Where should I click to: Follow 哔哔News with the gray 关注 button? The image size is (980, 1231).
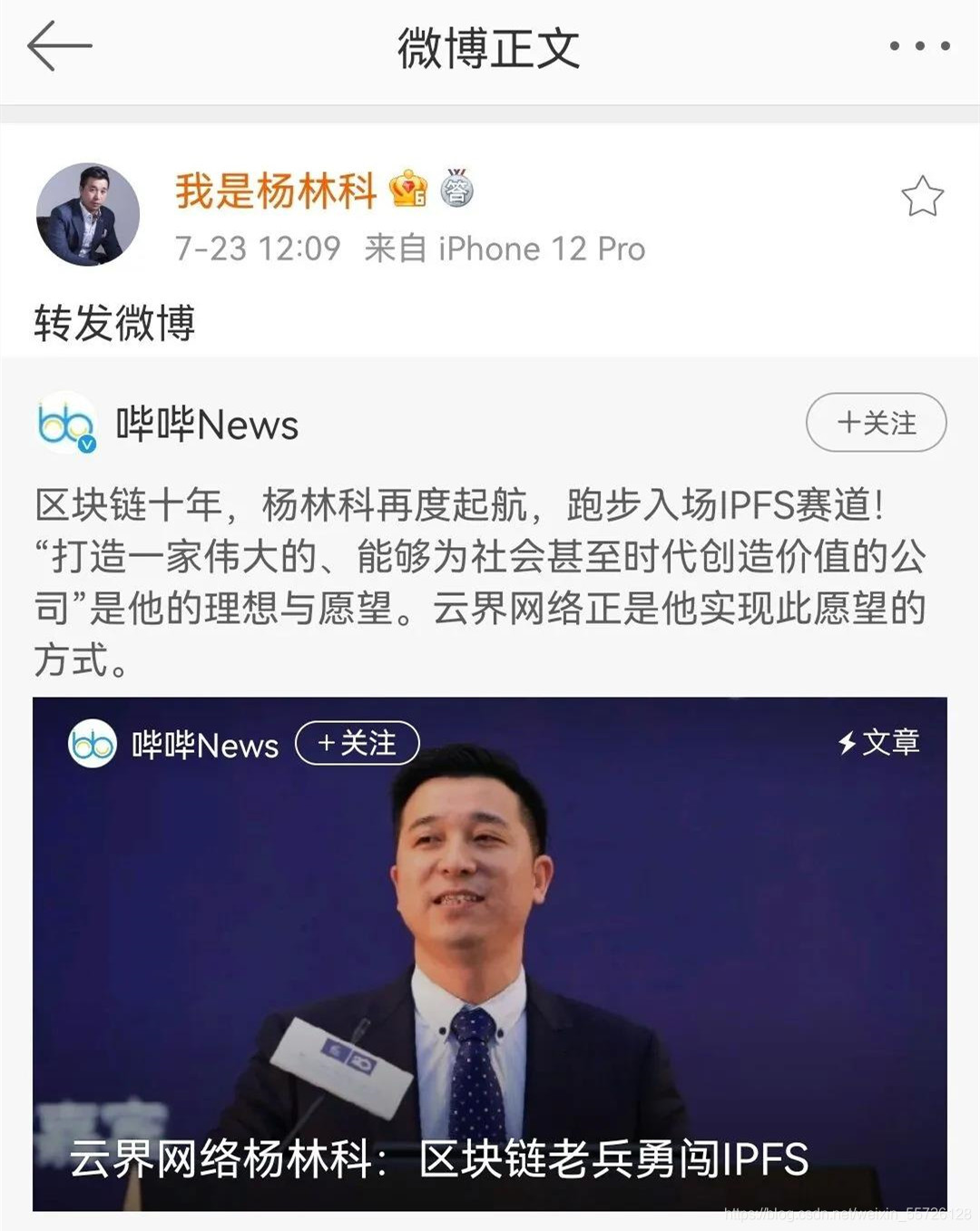(876, 423)
